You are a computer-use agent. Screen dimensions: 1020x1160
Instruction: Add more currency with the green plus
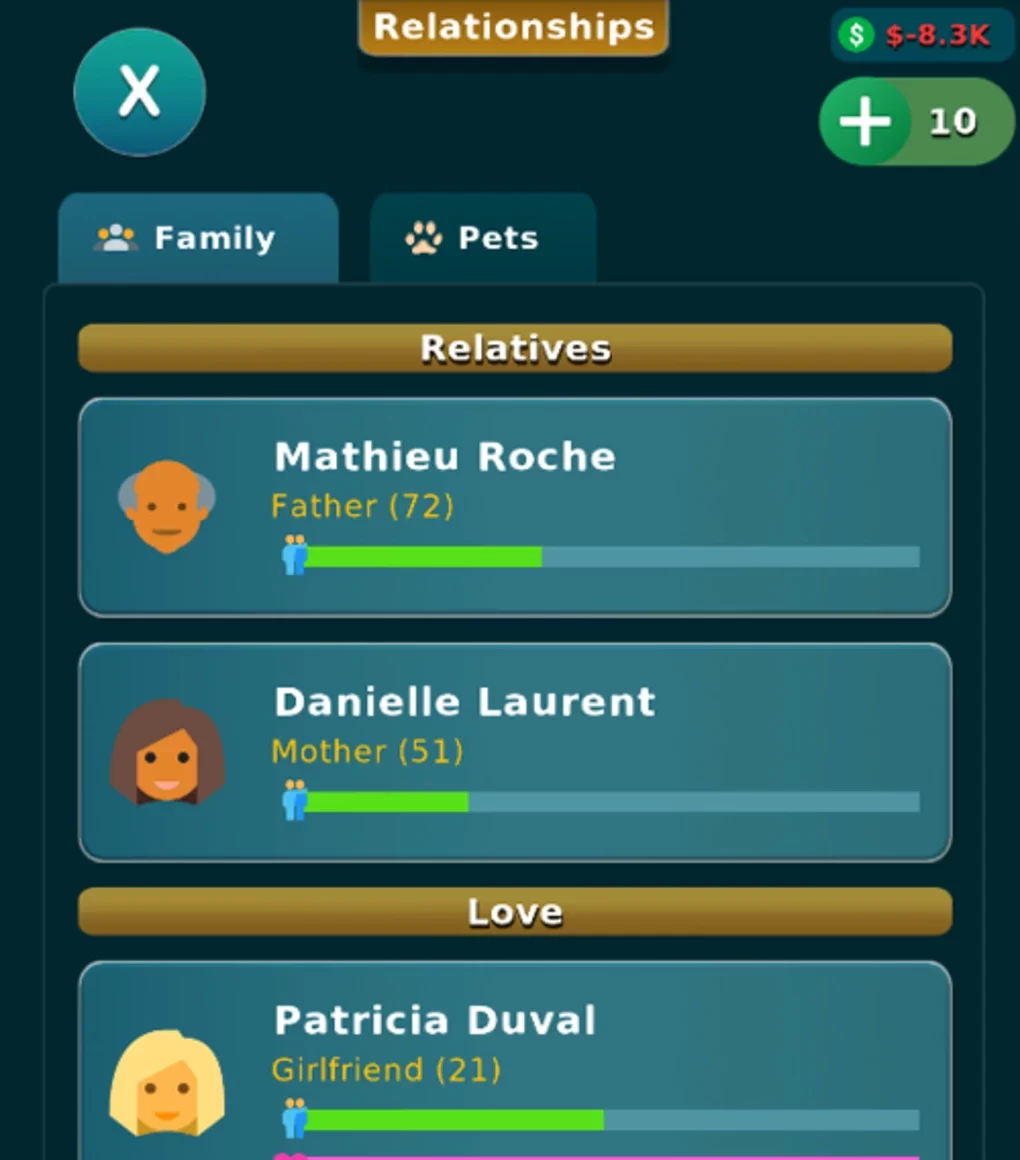(x=865, y=121)
